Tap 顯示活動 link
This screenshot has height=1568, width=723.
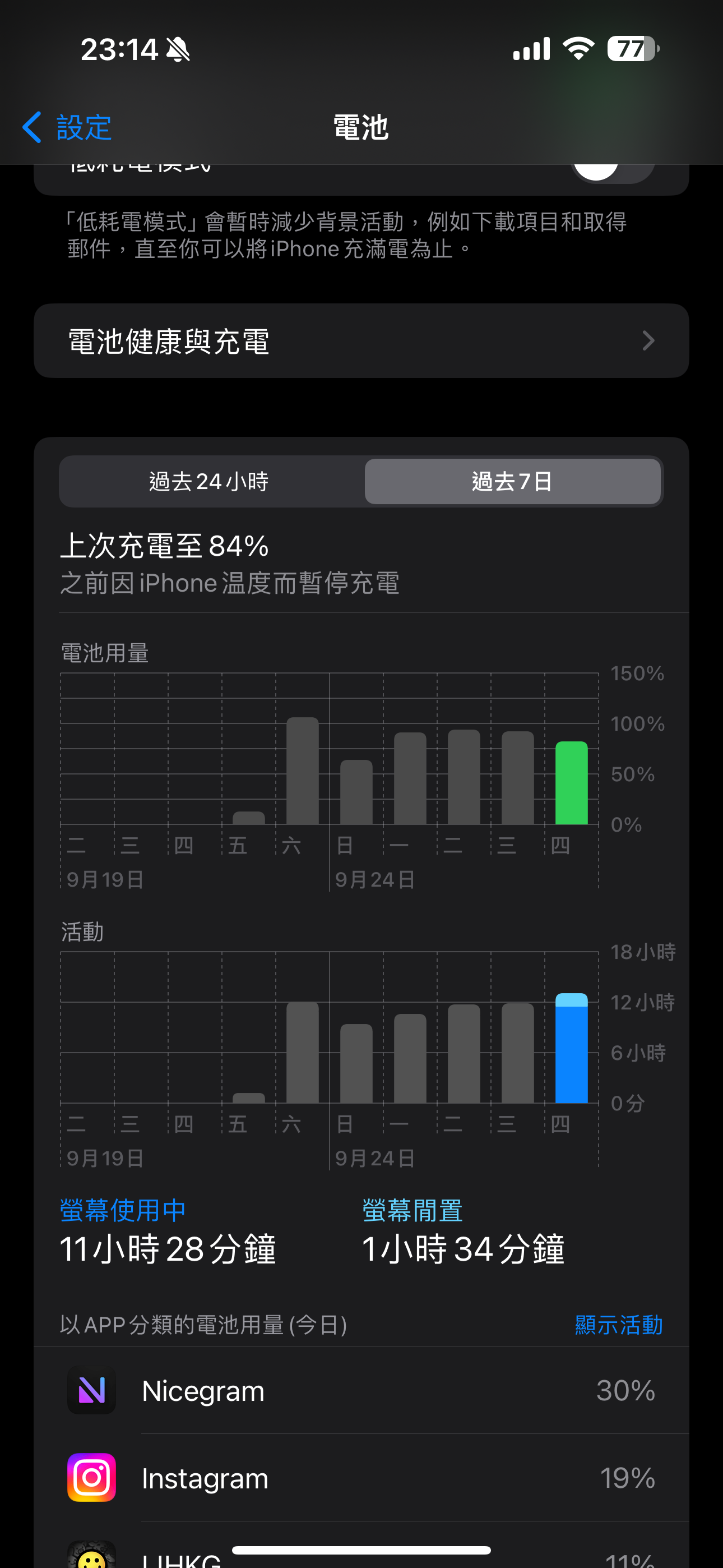pyautogui.click(x=618, y=1325)
